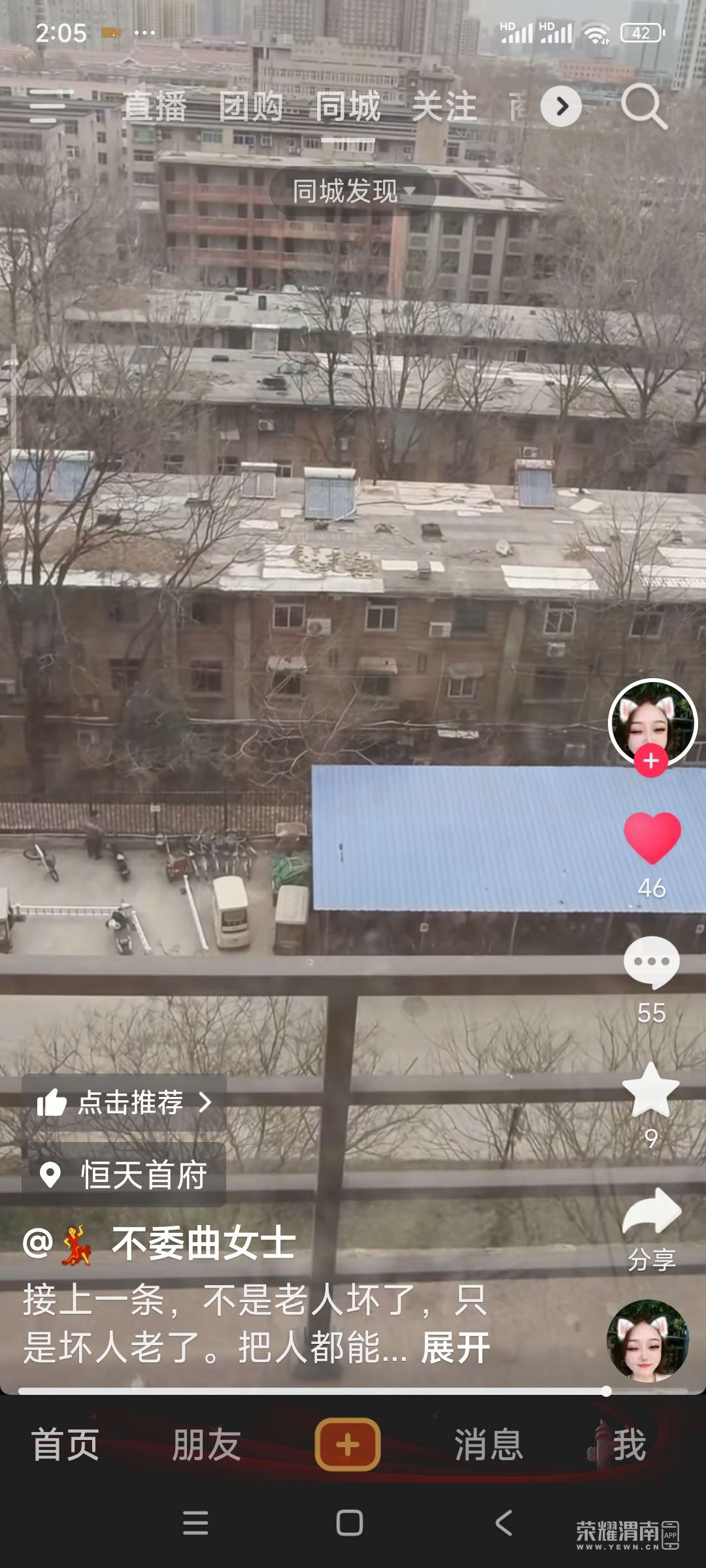Viewport: 706px width, 1568px height.
Task: Expand the caption with 展开
Action: click(456, 1347)
